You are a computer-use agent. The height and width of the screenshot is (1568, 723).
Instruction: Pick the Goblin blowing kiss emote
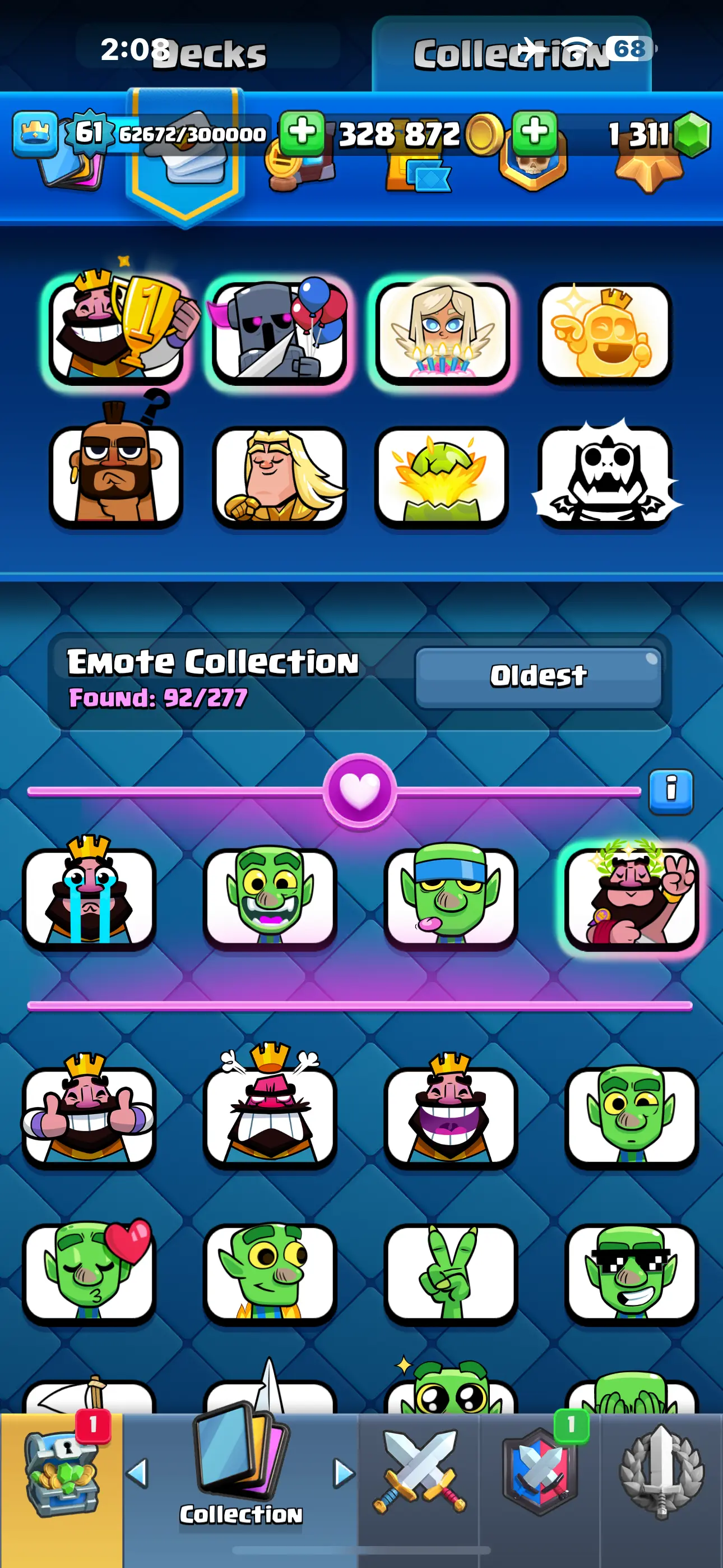click(x=89, y=1272)
